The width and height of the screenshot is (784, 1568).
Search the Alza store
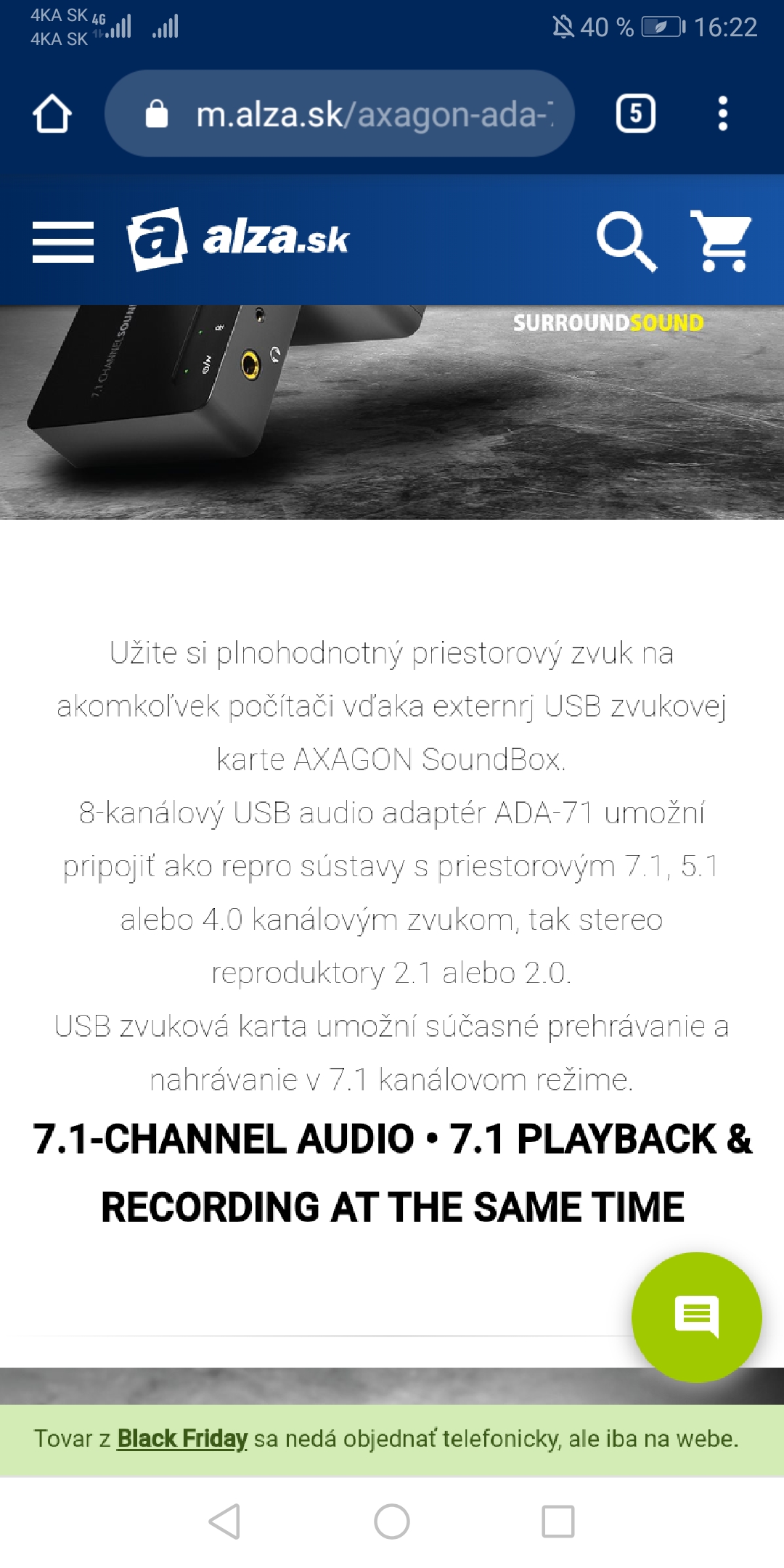point(626,241)
